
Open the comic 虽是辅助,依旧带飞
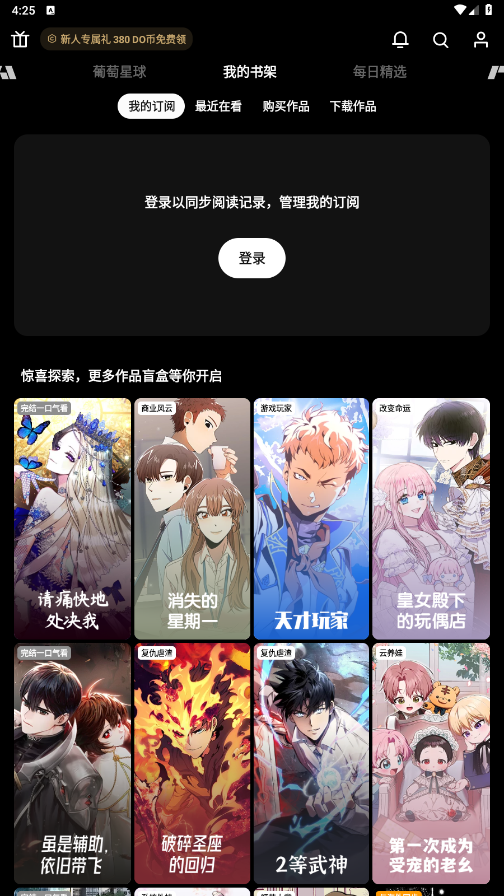point(73,764)
